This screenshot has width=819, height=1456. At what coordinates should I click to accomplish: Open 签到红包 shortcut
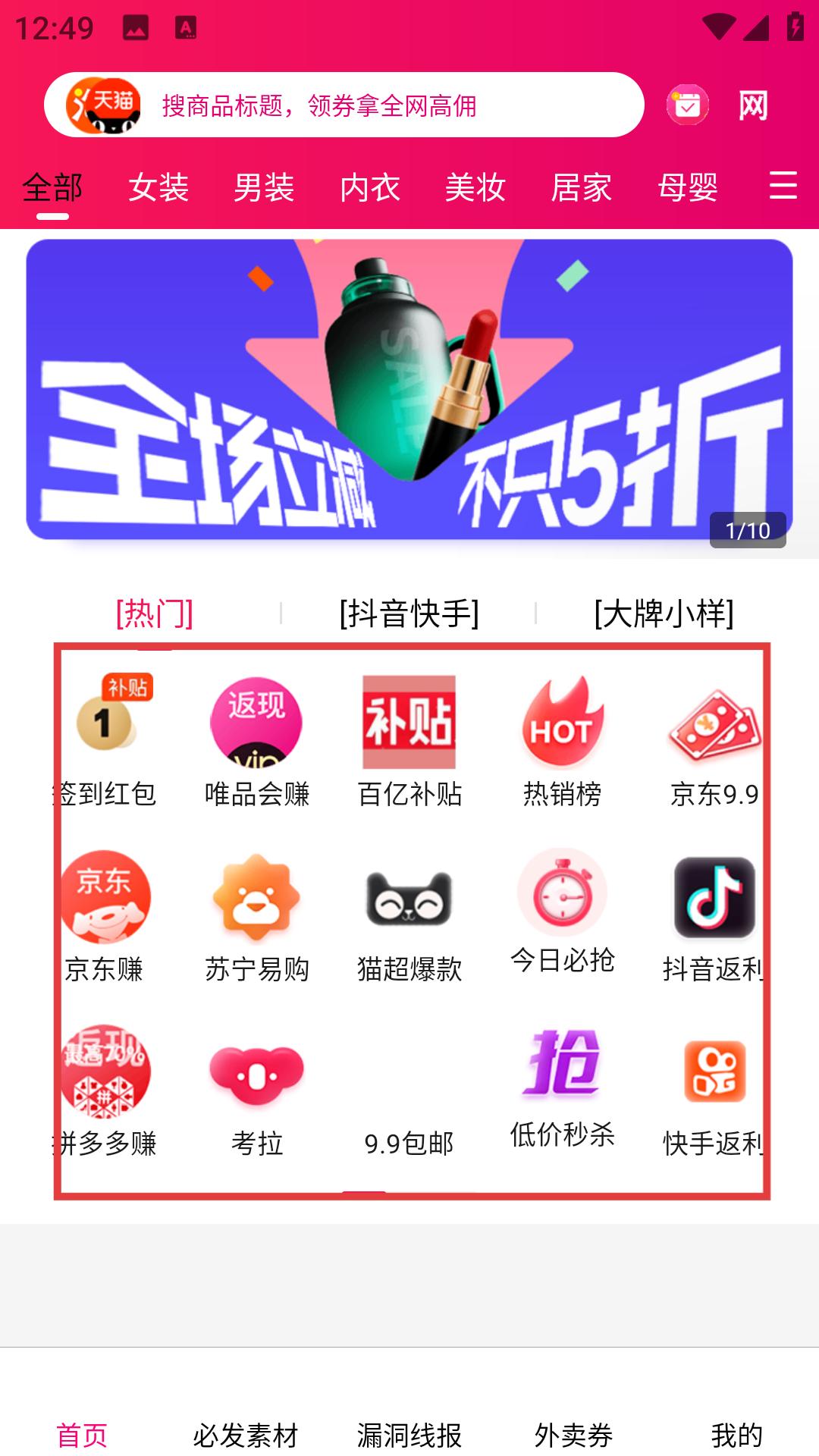pos(105,740)
